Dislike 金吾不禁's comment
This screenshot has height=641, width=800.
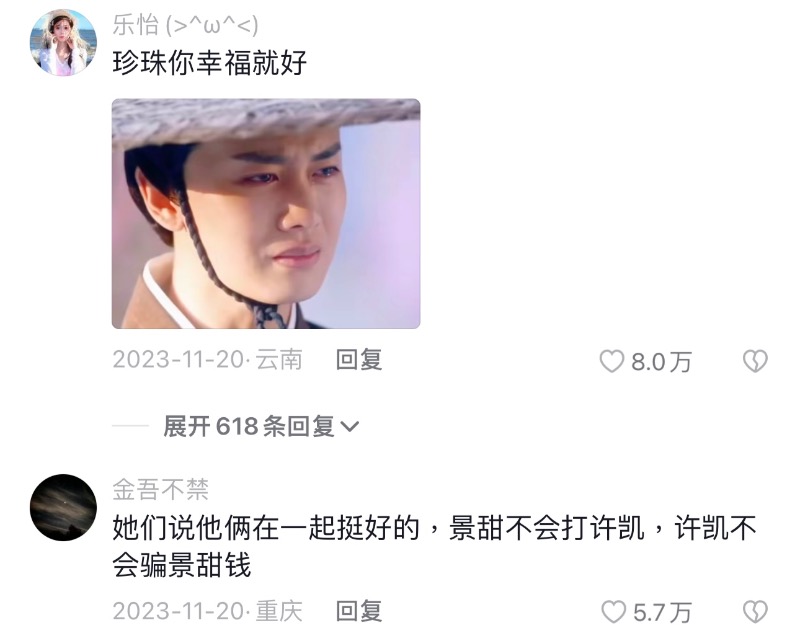click(755, 611)
